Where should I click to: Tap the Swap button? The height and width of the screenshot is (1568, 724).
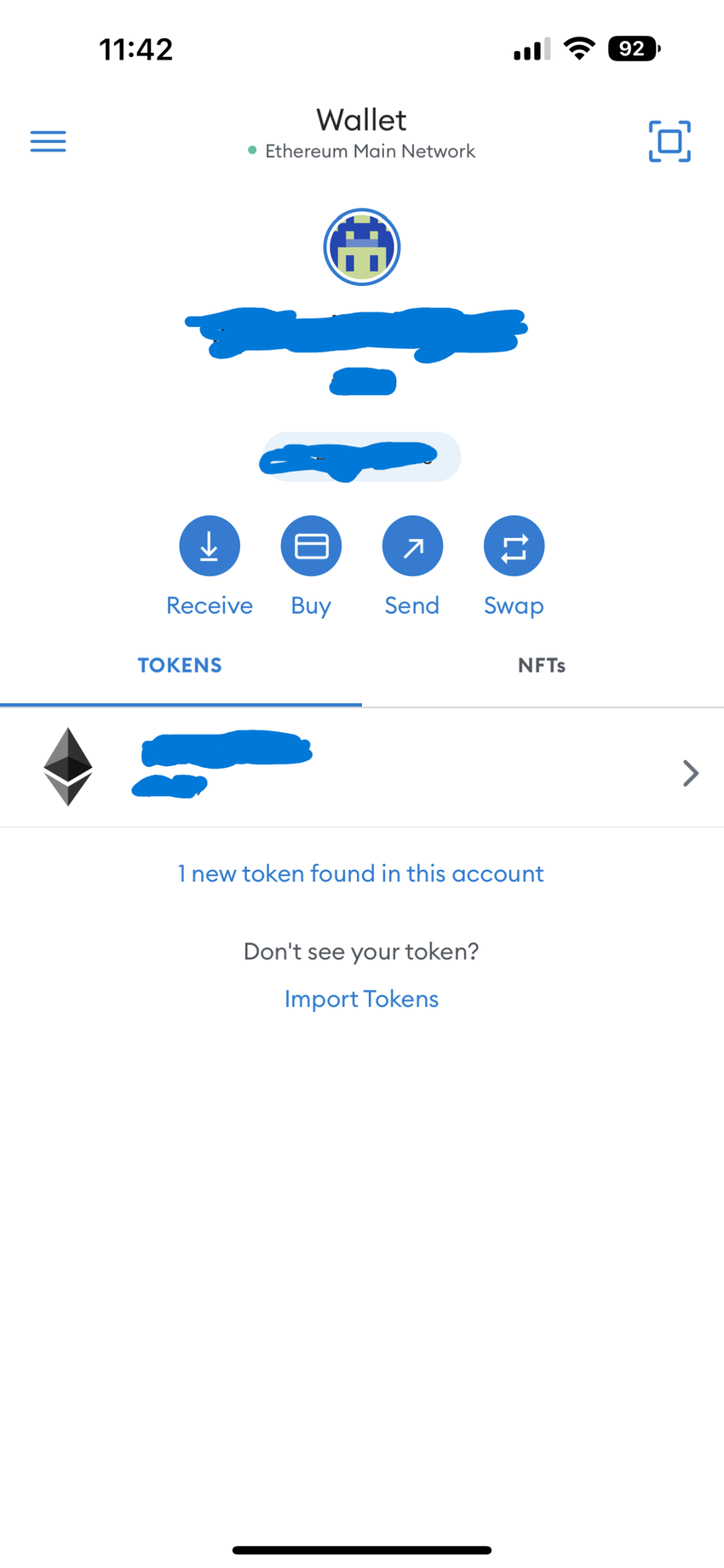click(x=514, y=547)
